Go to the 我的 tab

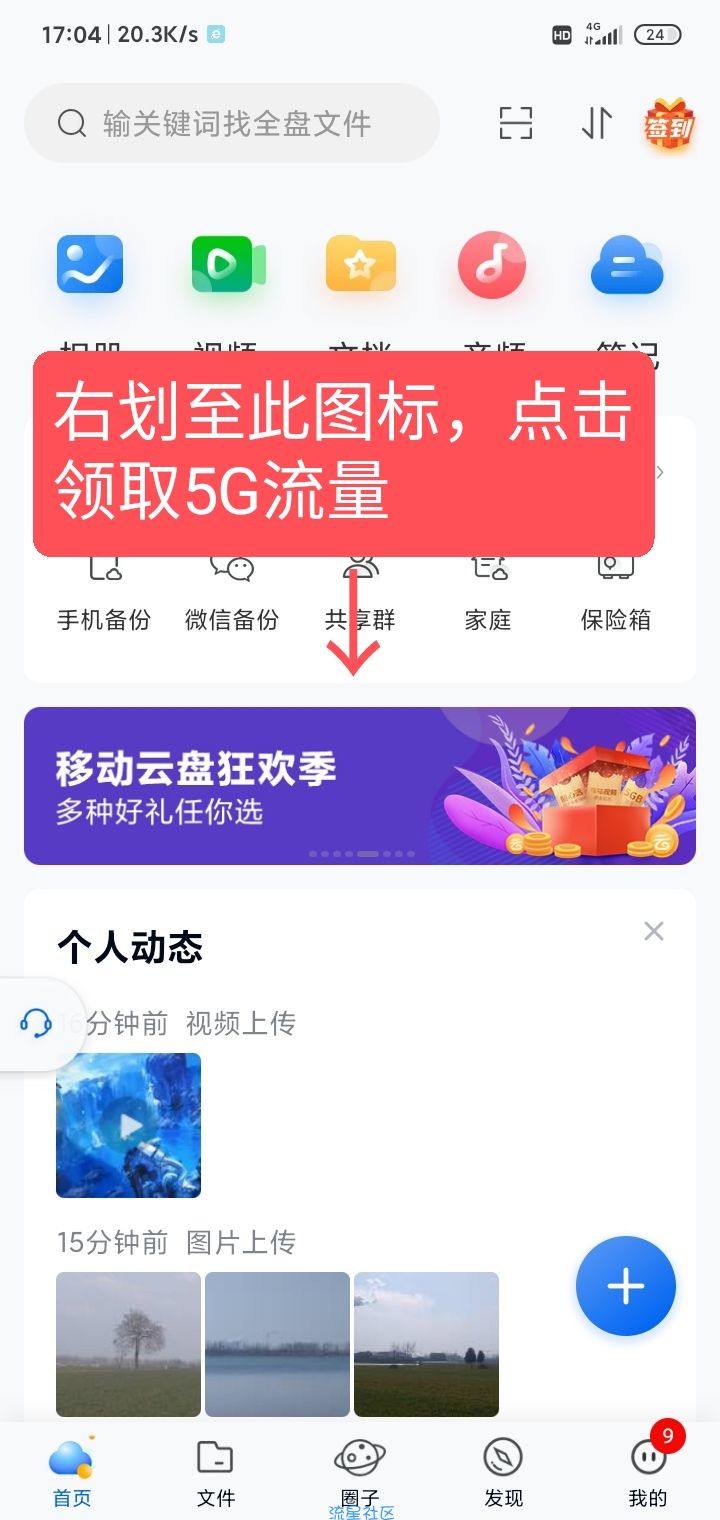pos(648,1472)
